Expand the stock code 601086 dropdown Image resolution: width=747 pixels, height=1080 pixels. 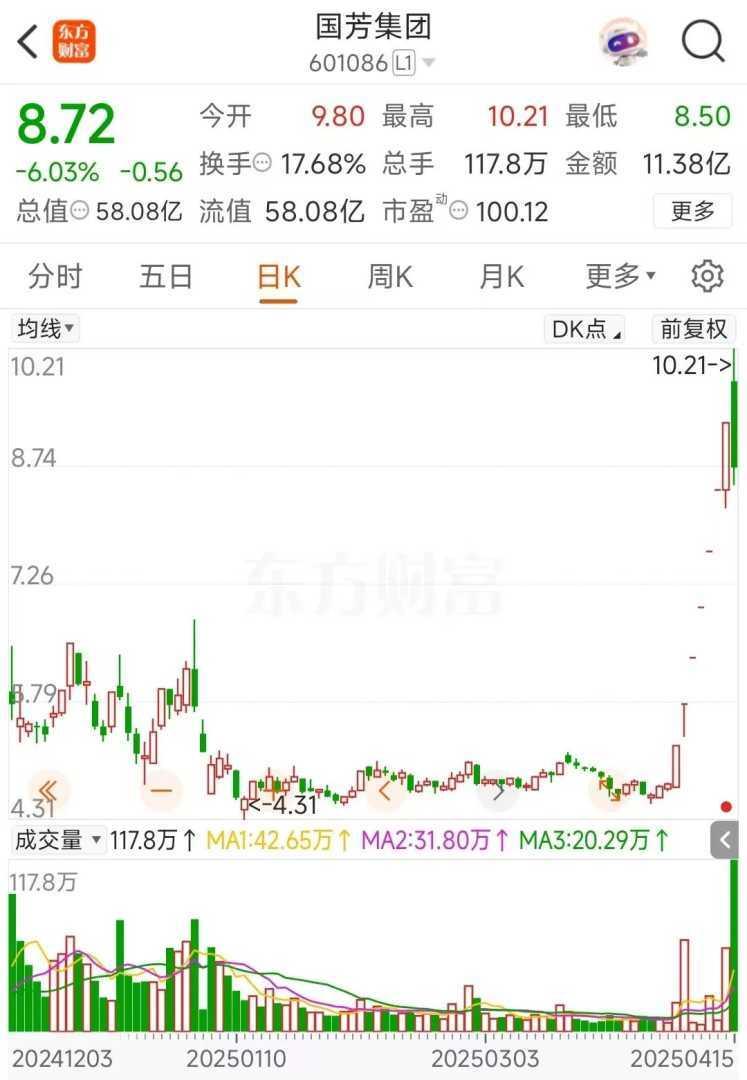click(429, 63)
